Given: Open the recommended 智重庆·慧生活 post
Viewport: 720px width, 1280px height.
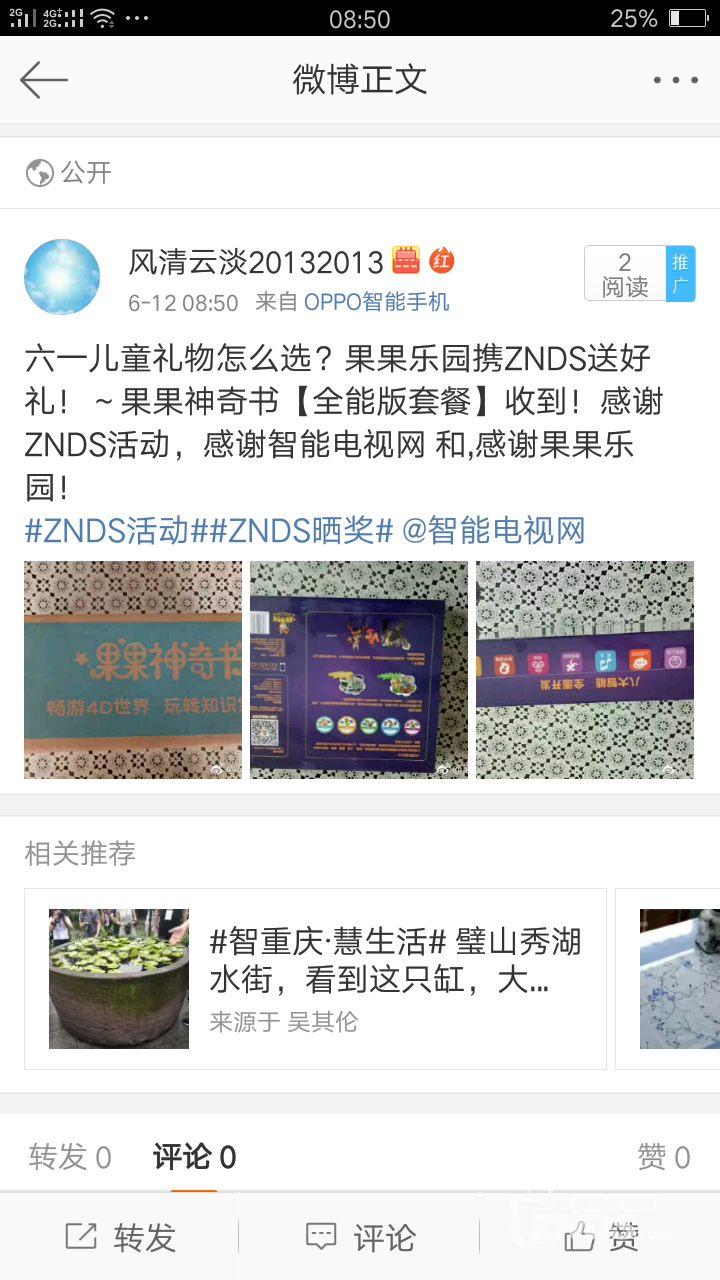Looking at the screenshot, I should pos(315,978).
